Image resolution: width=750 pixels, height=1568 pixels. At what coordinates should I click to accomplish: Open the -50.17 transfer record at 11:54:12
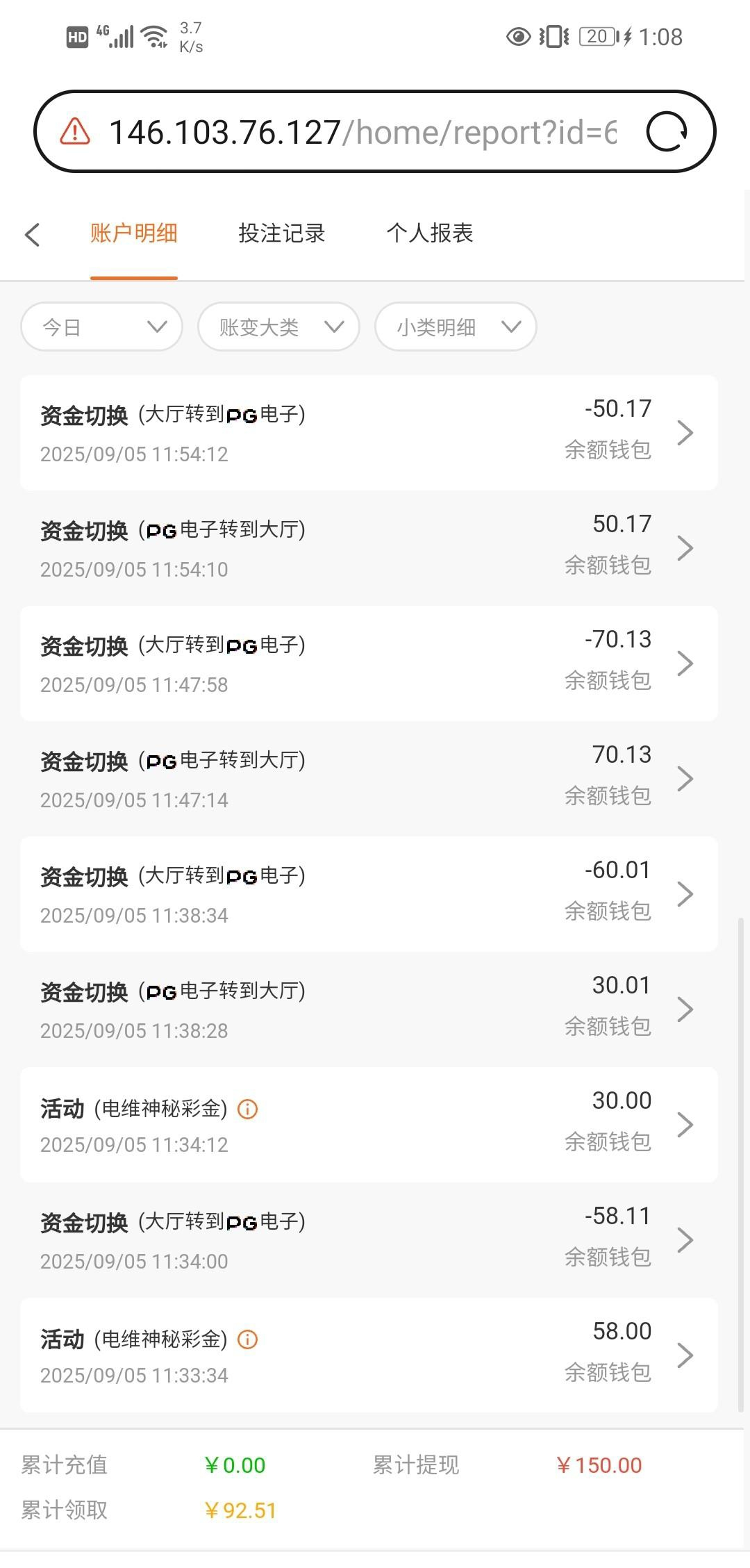pos(368,433)
